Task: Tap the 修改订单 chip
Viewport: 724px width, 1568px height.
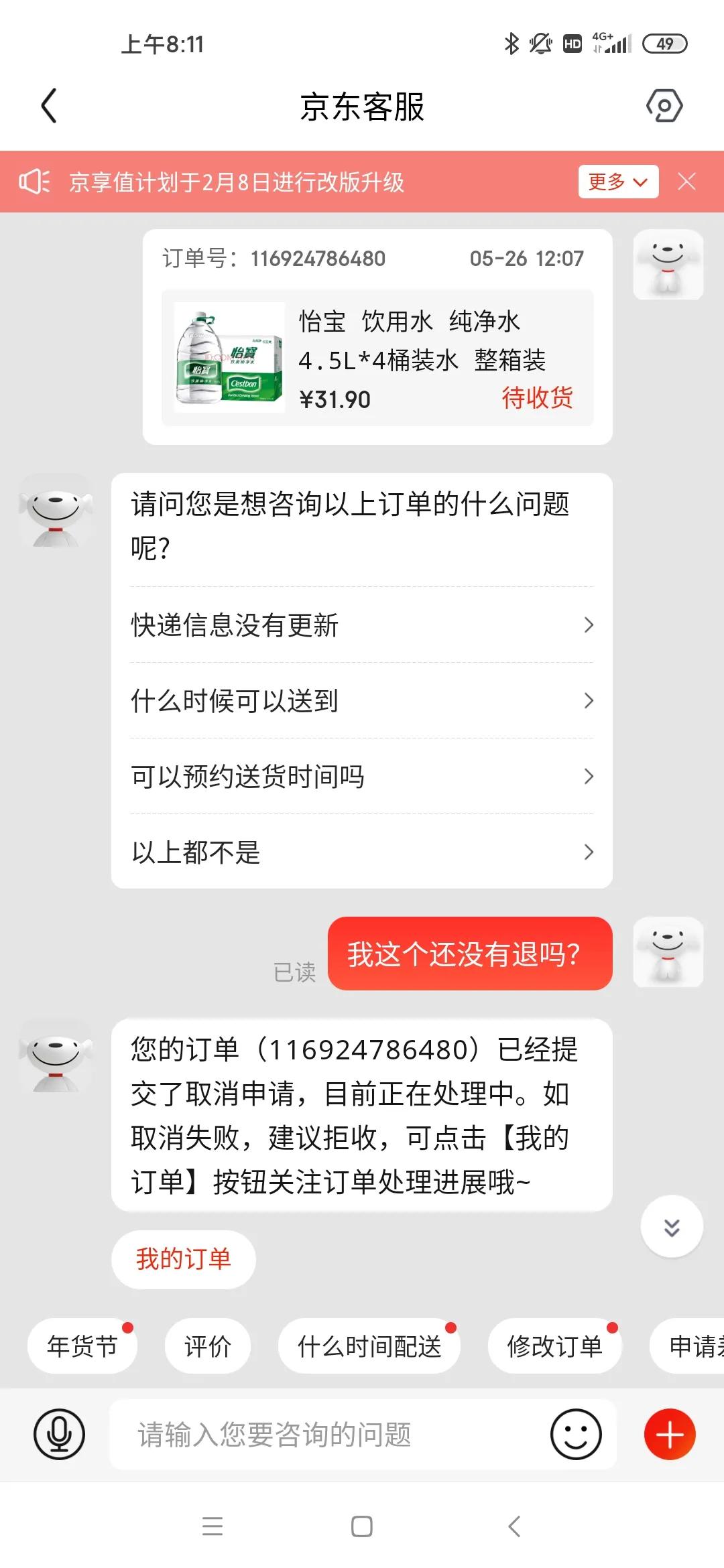Action: (554, 1346)
